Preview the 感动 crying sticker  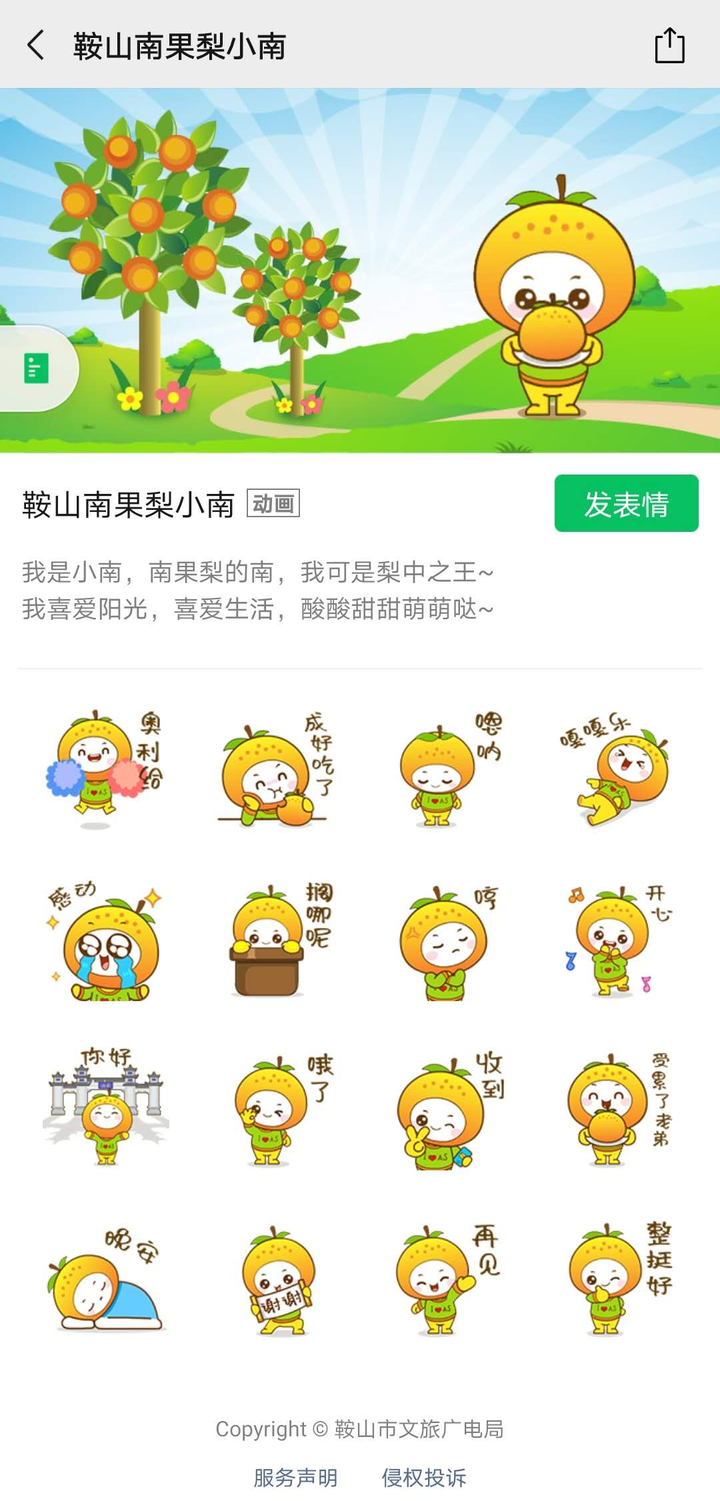point(104,942)
